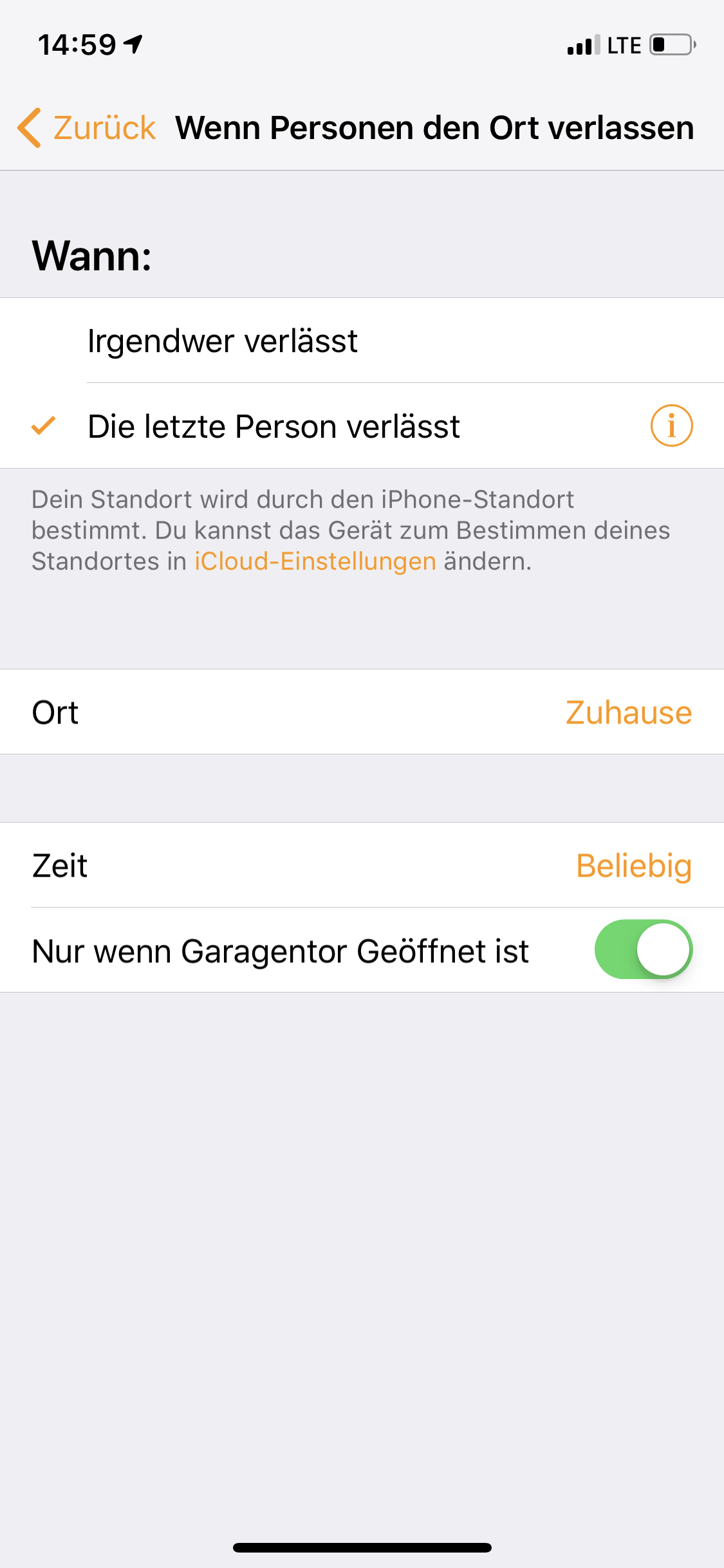Change the Ort set to Zuhause

tap(362, 712)
